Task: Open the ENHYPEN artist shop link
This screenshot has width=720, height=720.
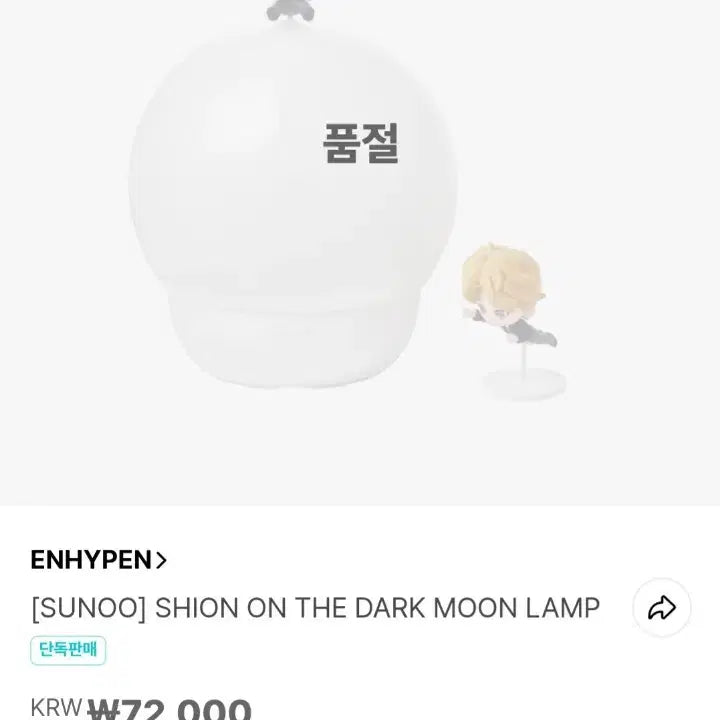Action: [98, 560]
